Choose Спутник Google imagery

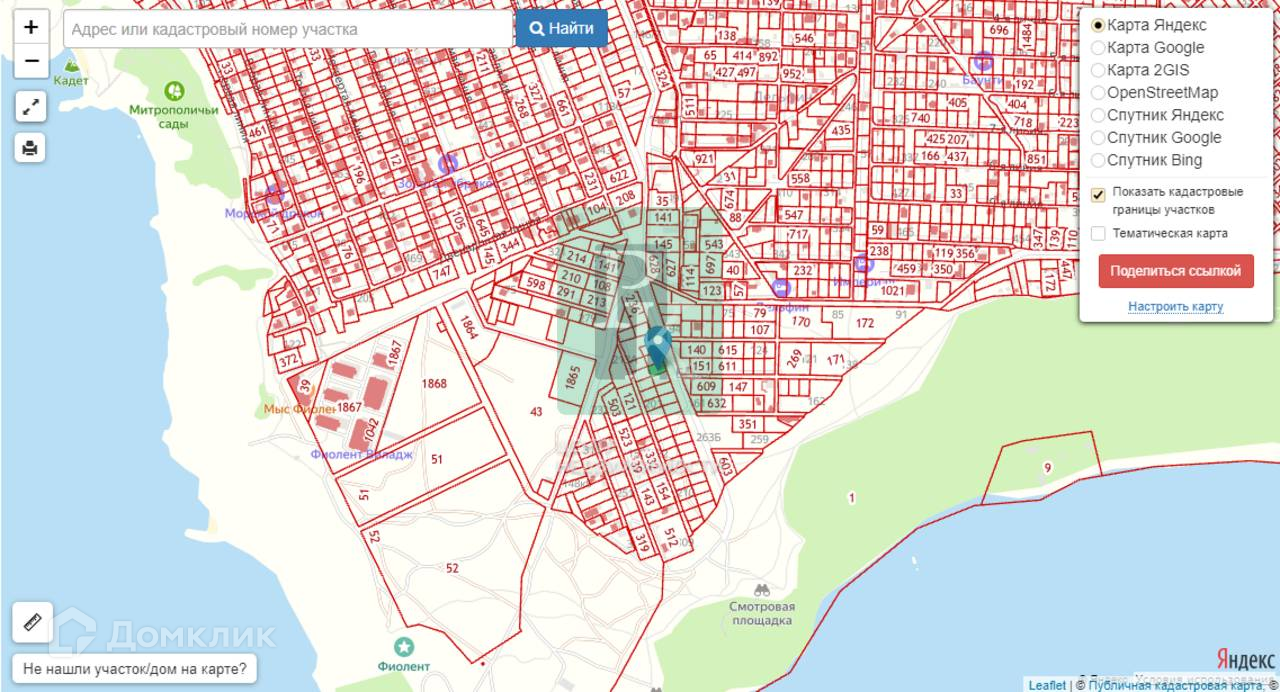point(1098,138)
